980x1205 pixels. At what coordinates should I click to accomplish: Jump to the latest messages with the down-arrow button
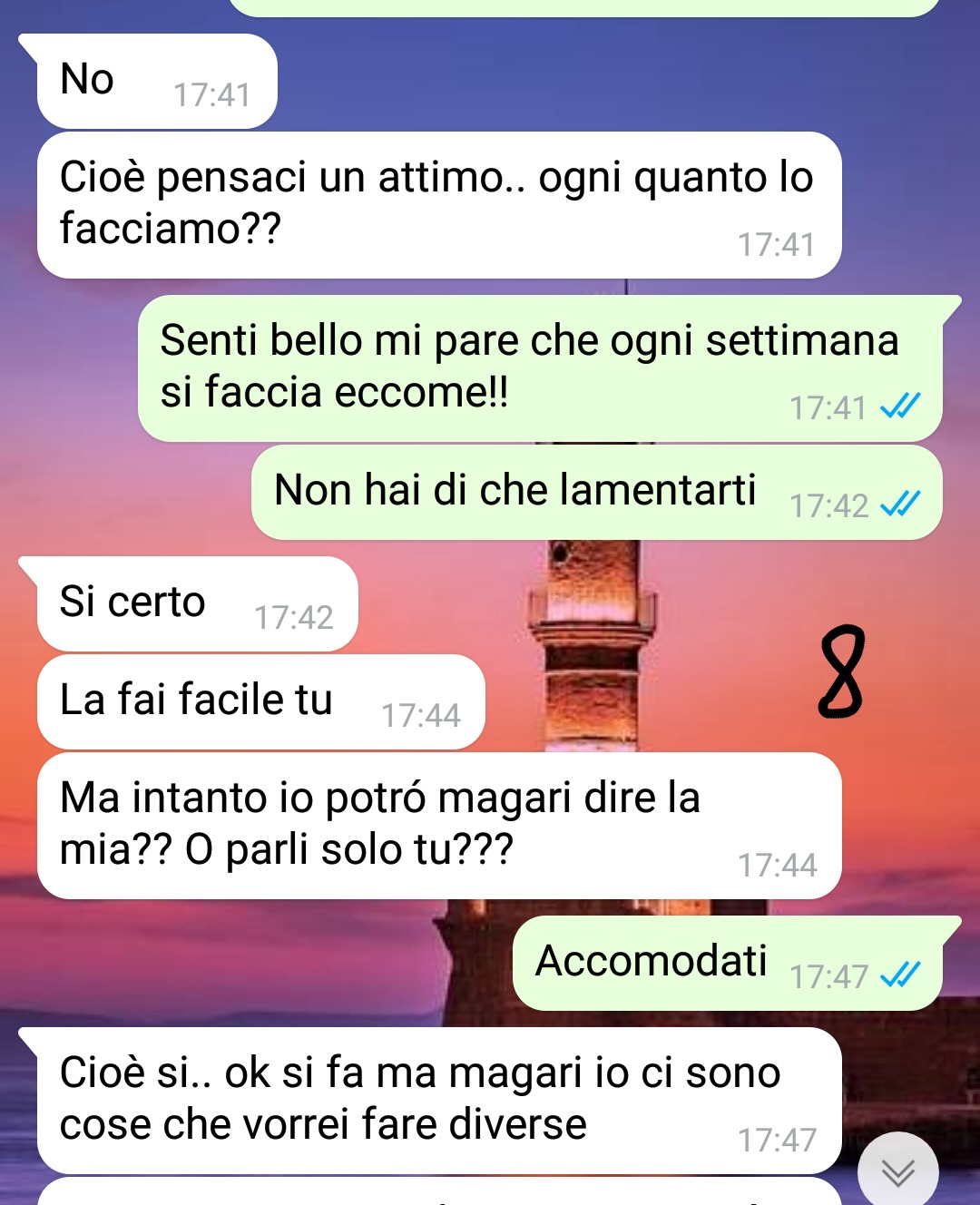(x=897, y=1171)
